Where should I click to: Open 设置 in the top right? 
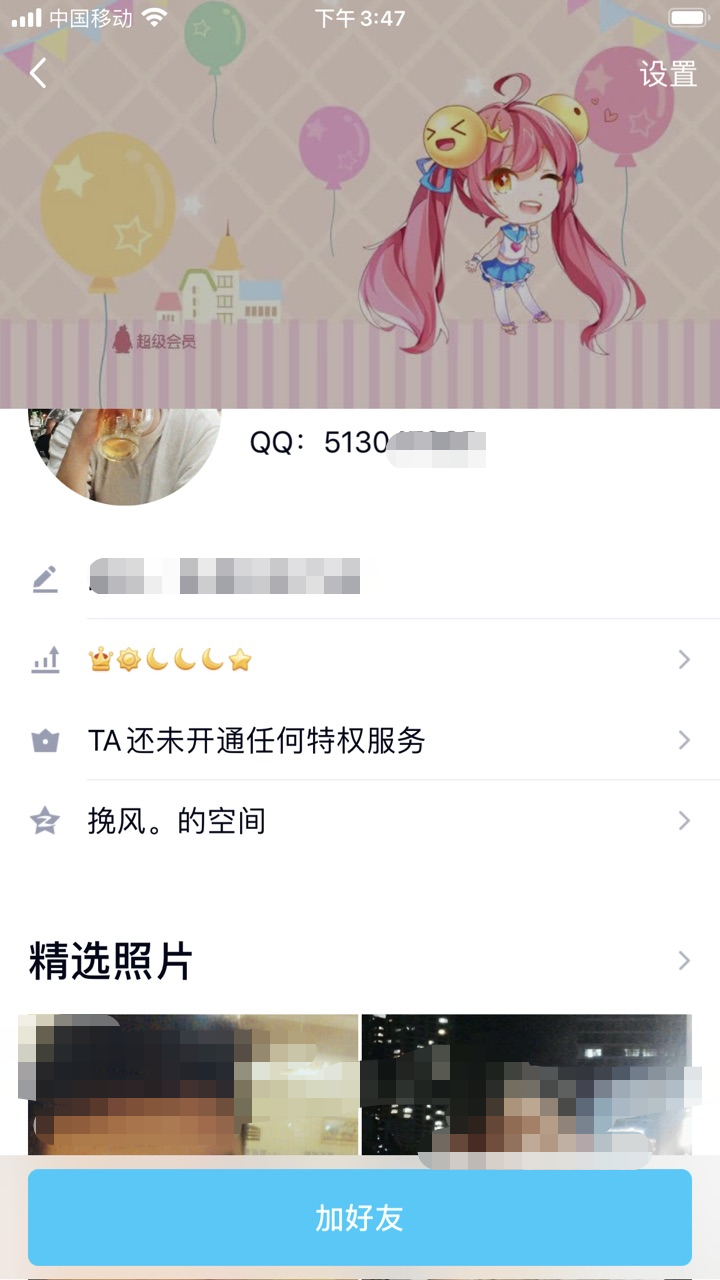(x=668, y=74)
